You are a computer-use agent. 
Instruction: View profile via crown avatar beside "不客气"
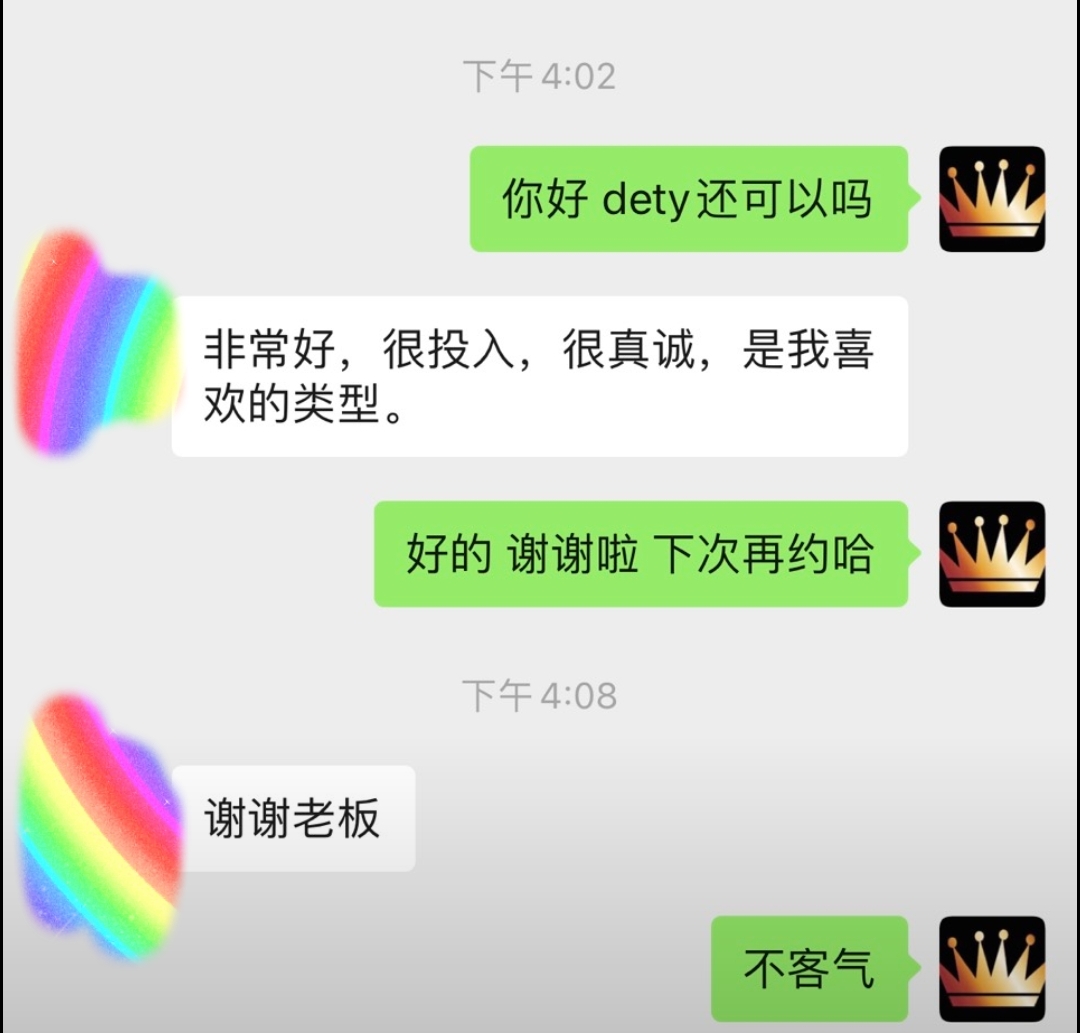(992, 969)
